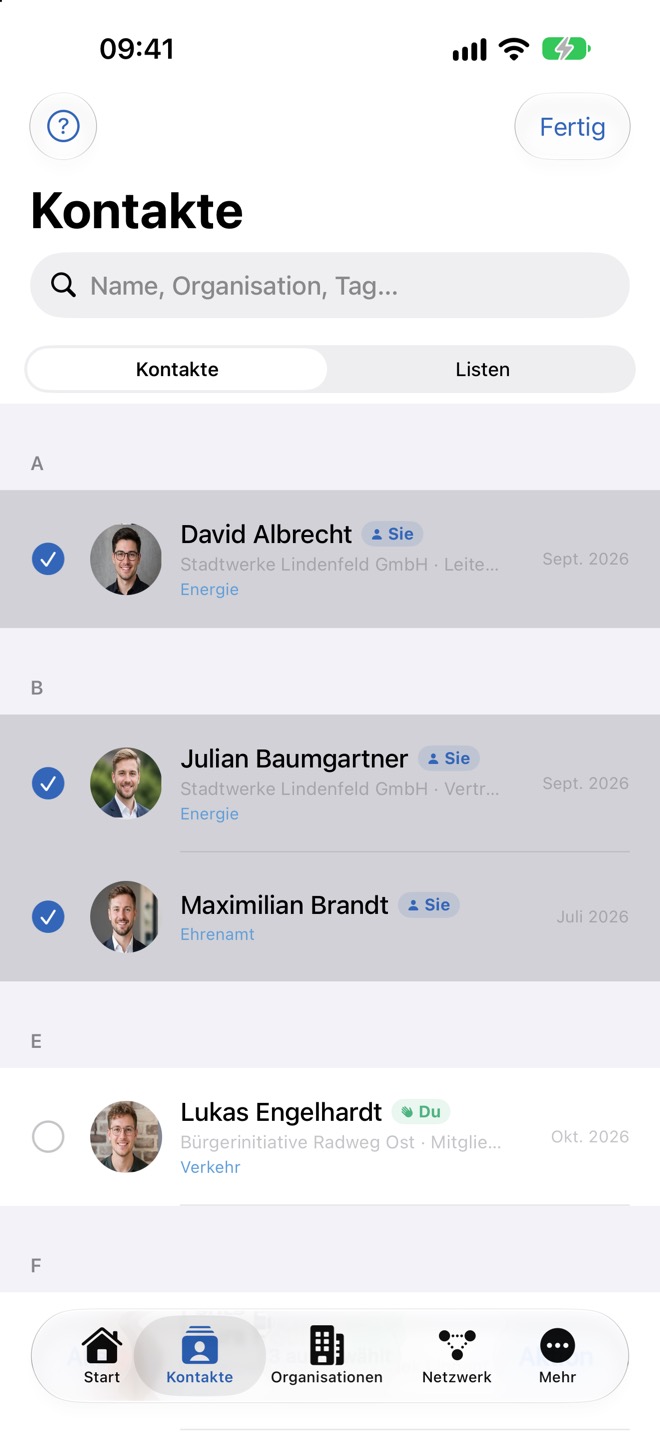Open the Mehr tab
660x1434 pixels.
point(557,1356)
